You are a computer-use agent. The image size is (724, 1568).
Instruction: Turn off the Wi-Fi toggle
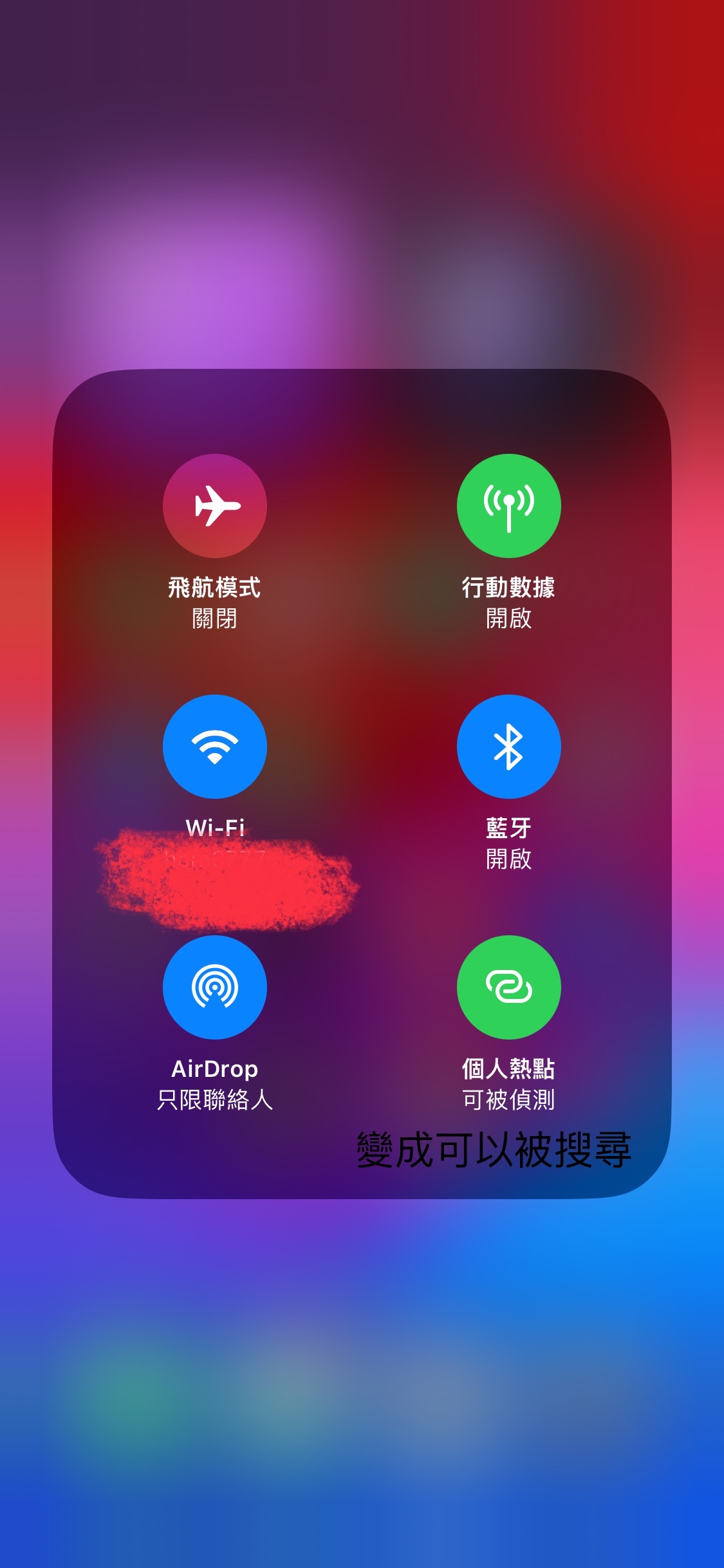(x=214, y=747)
